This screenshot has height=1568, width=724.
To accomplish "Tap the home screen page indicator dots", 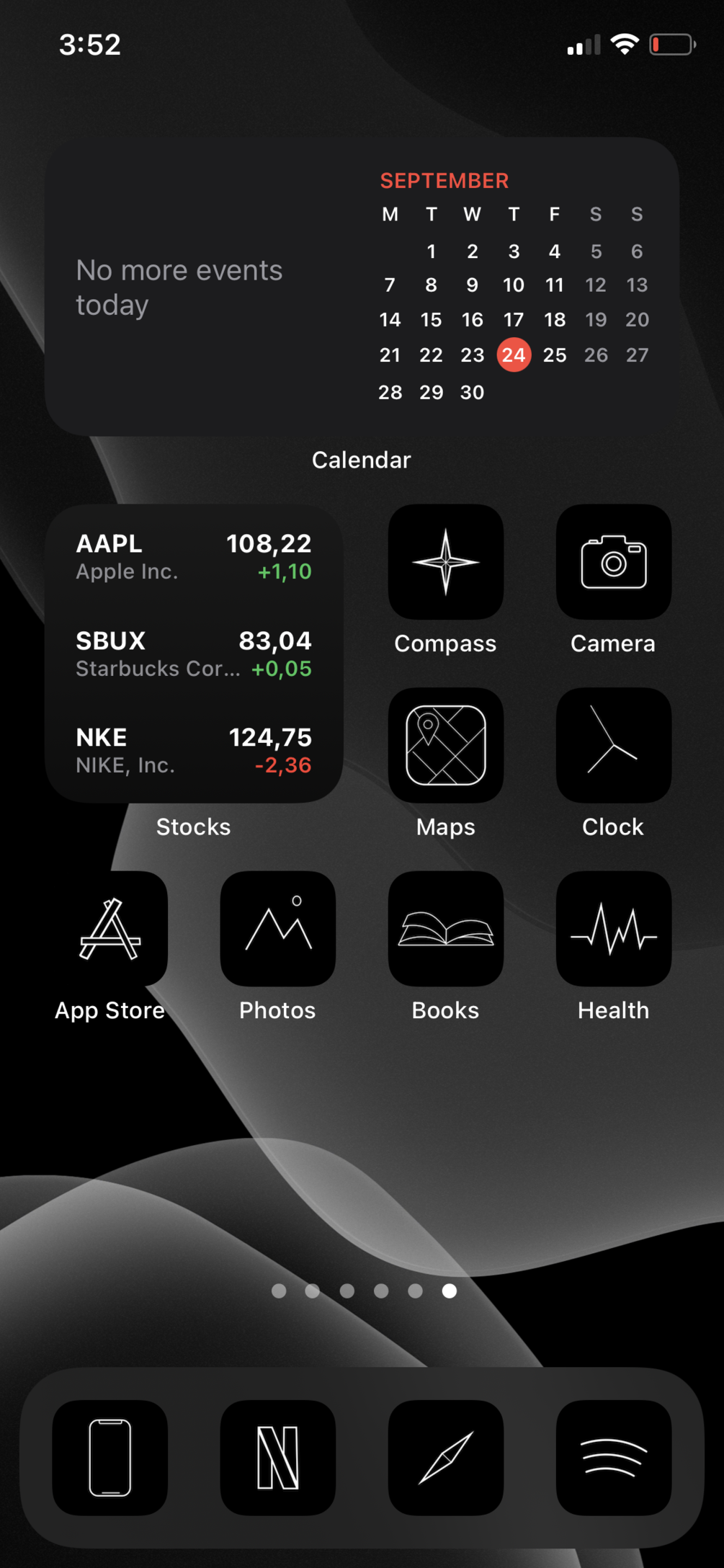I will coord(363,1291).
